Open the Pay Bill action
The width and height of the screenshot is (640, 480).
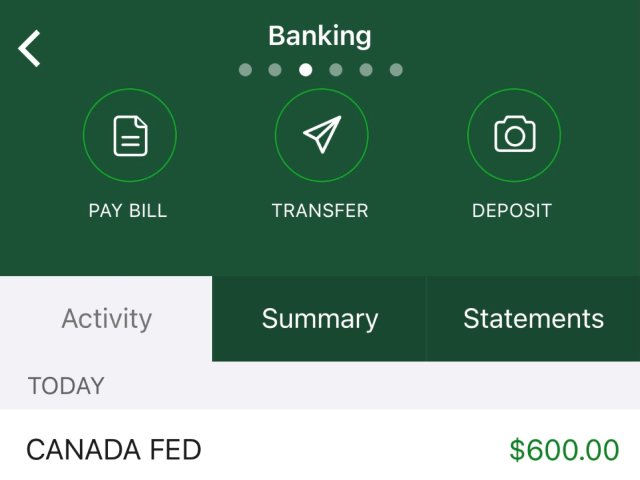pos(129,136)
